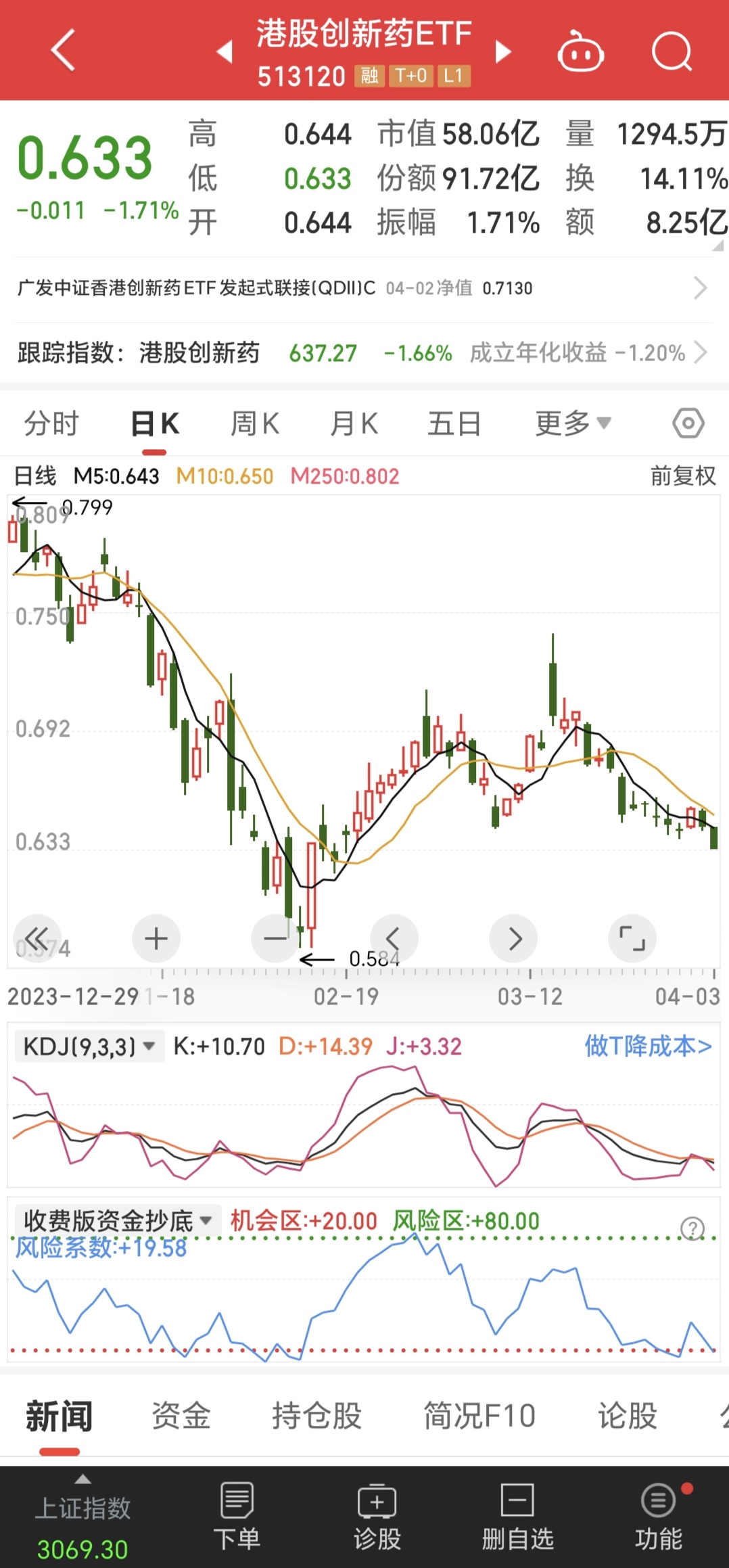Screen dimensions: 729x1568
Task: Switch to 分时 intraday view
Action: click(51, 421)
